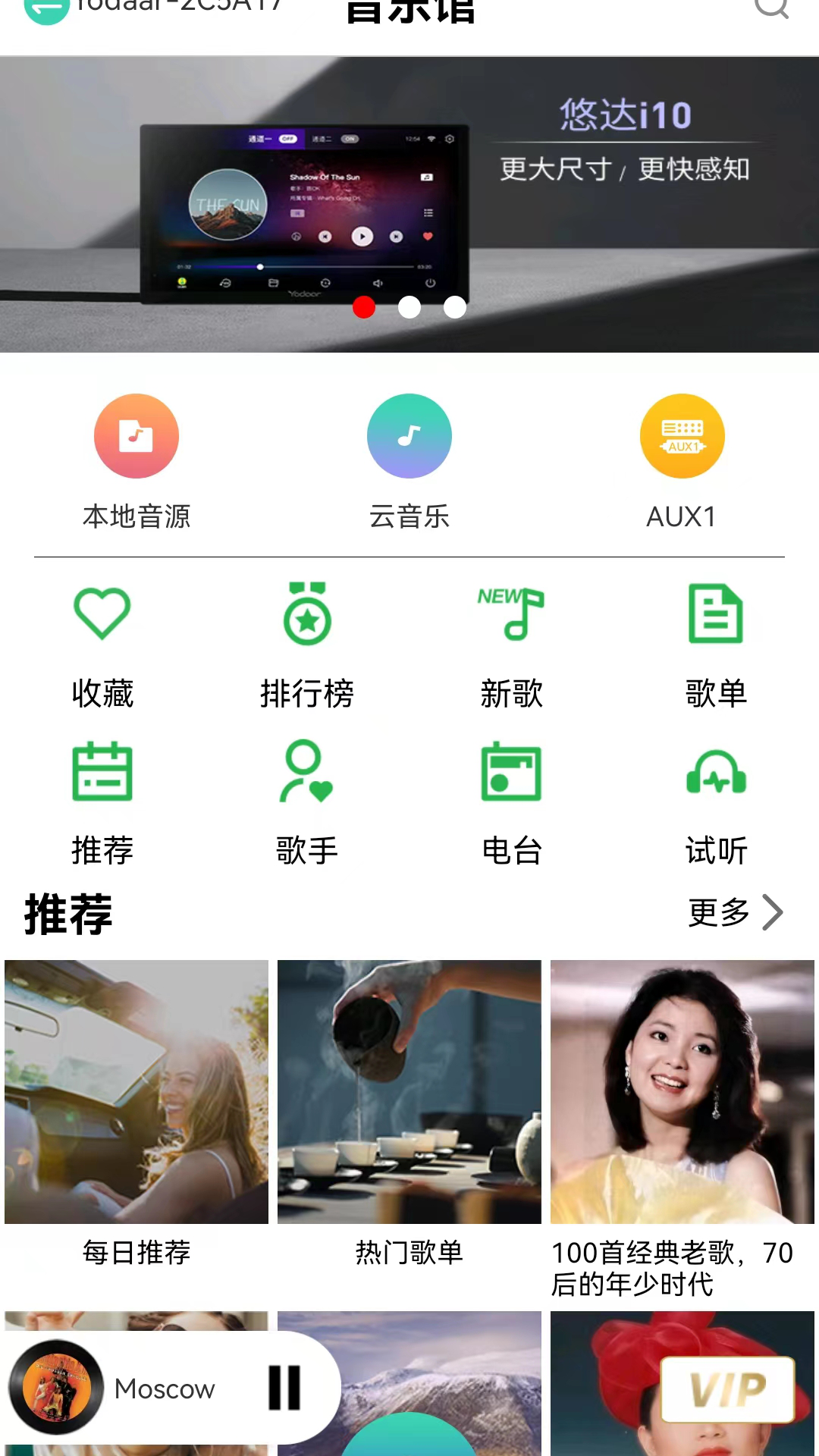This screenshot has width=819, height=1456.
Task: View 更多 recommendations
Action: pyautogui.click(x=734, y=912)
